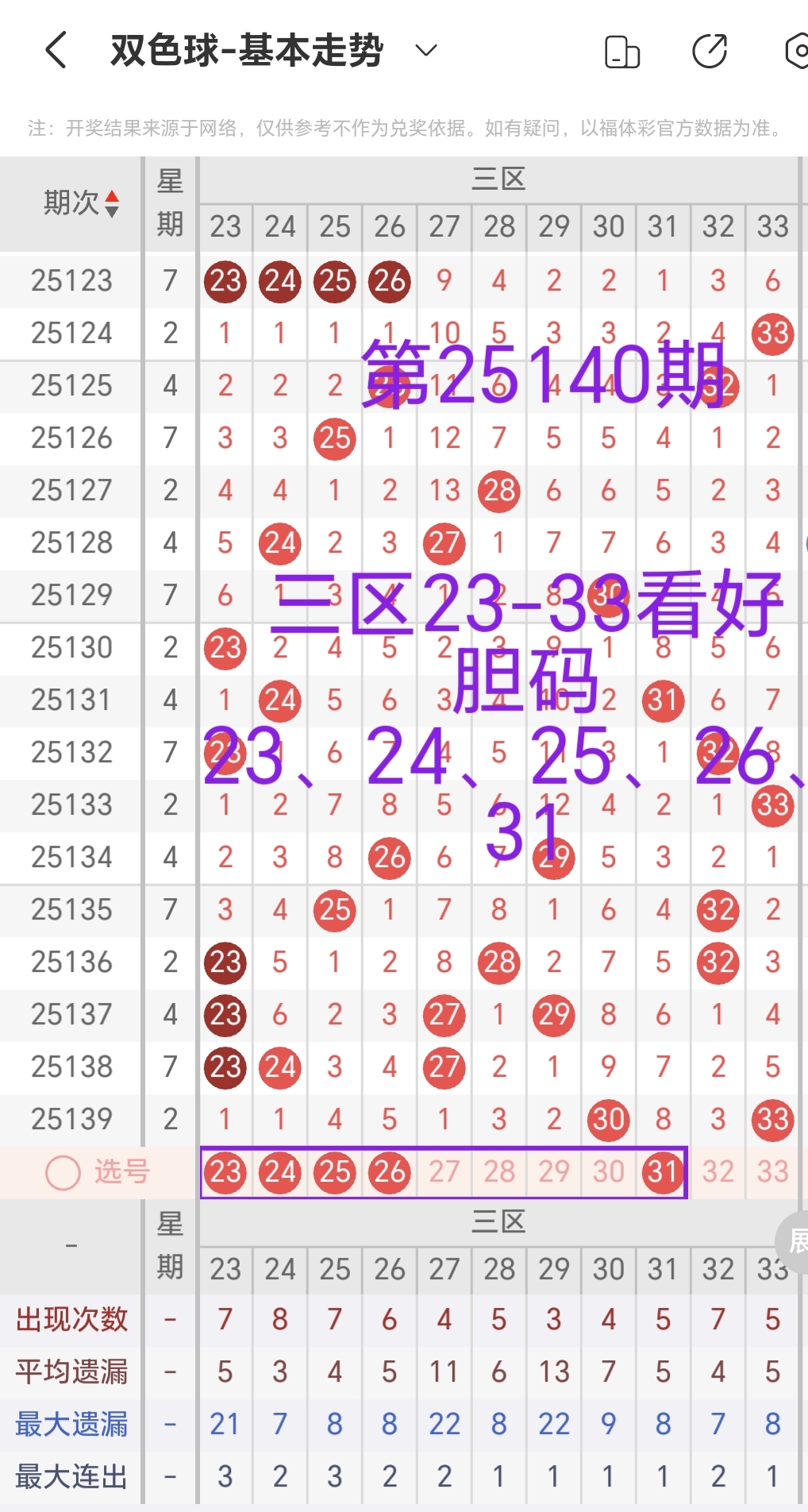Image resolution: width=808 pixels, height=1512 pixels.
Task: Tap the 最大遗漏 statistics row label
Action: 70,1423
